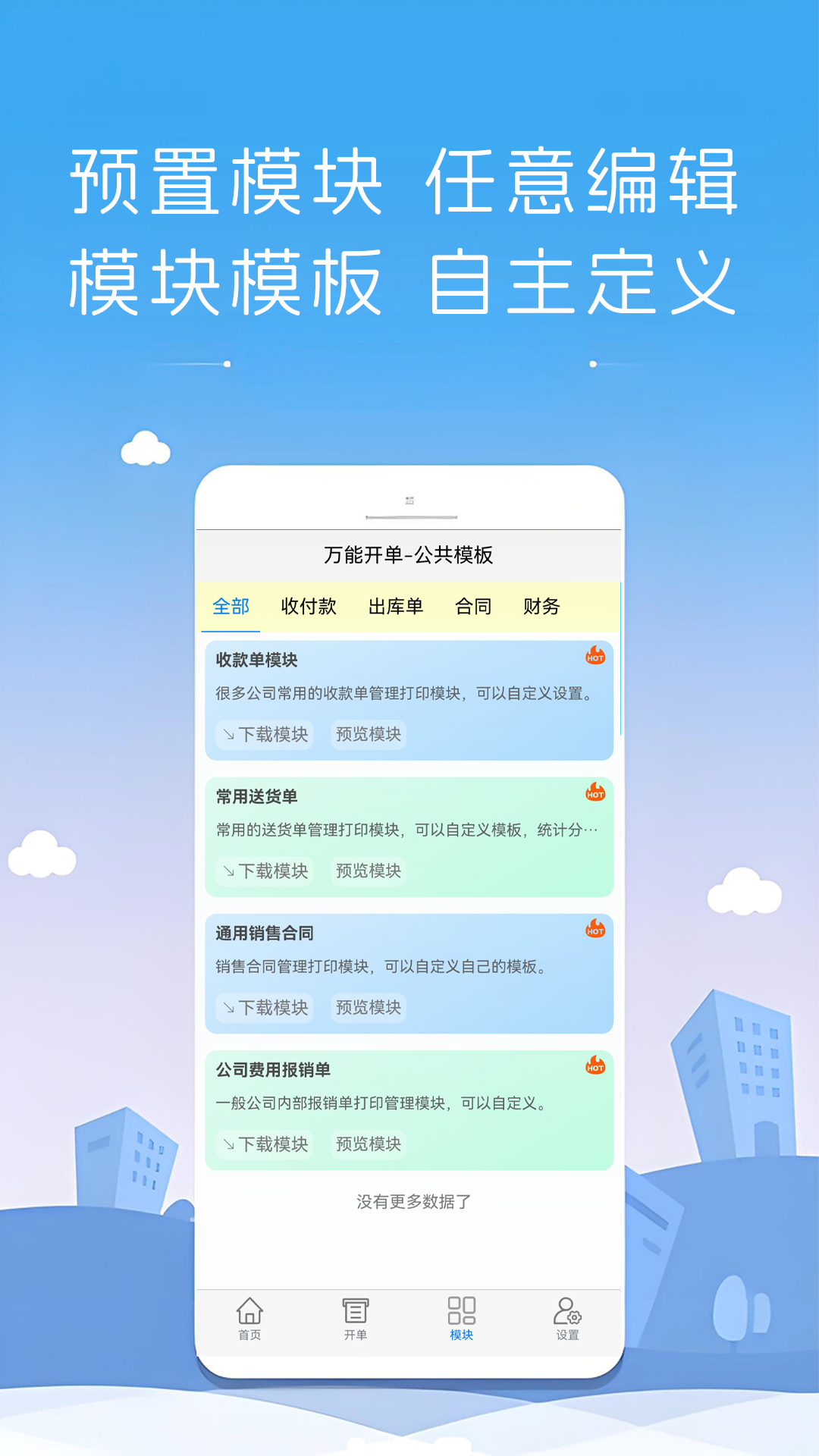Screen dimensions: 819x1456
Task: Select the HOT badge on 公司费用报销单
Action: point(595,1063)
